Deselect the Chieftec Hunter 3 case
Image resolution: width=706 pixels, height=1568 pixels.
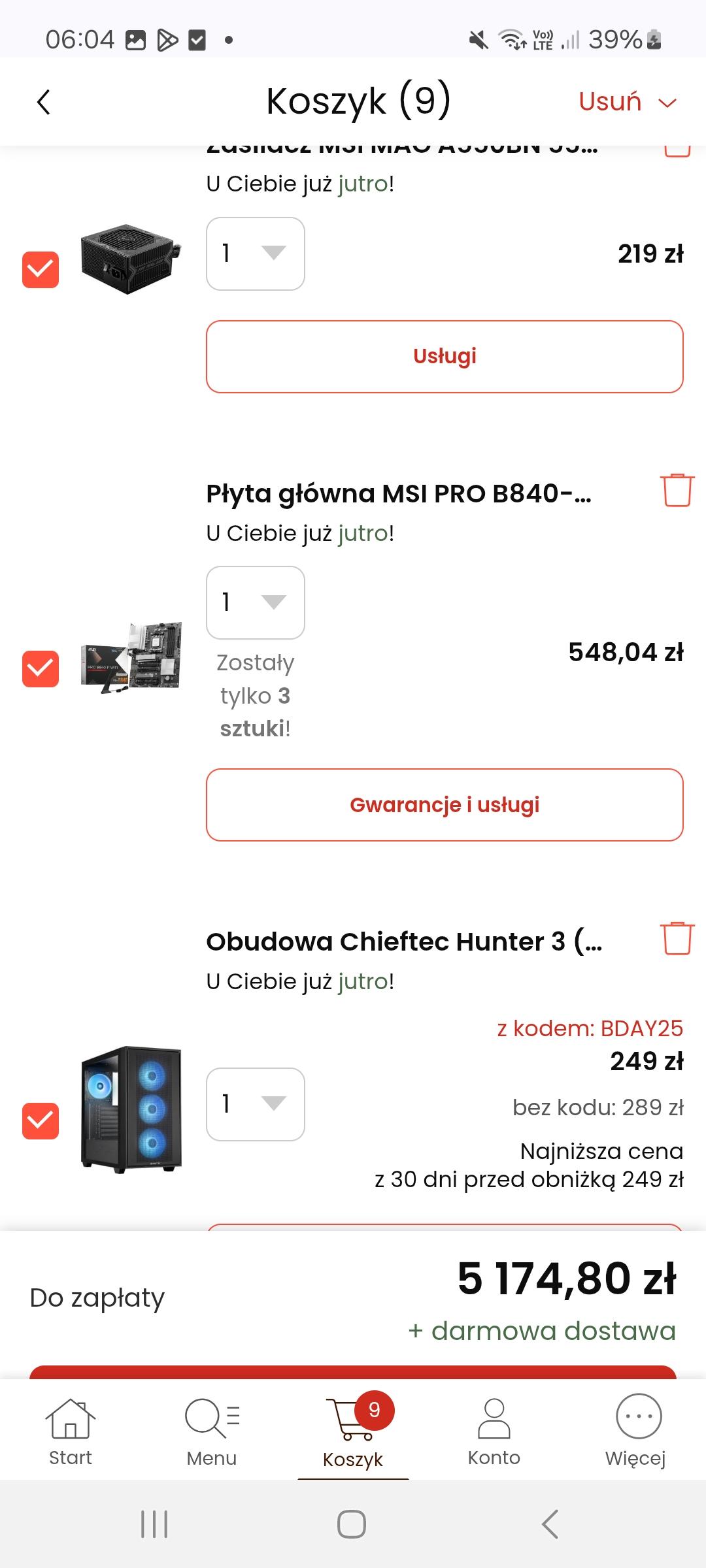[41, 1120]
